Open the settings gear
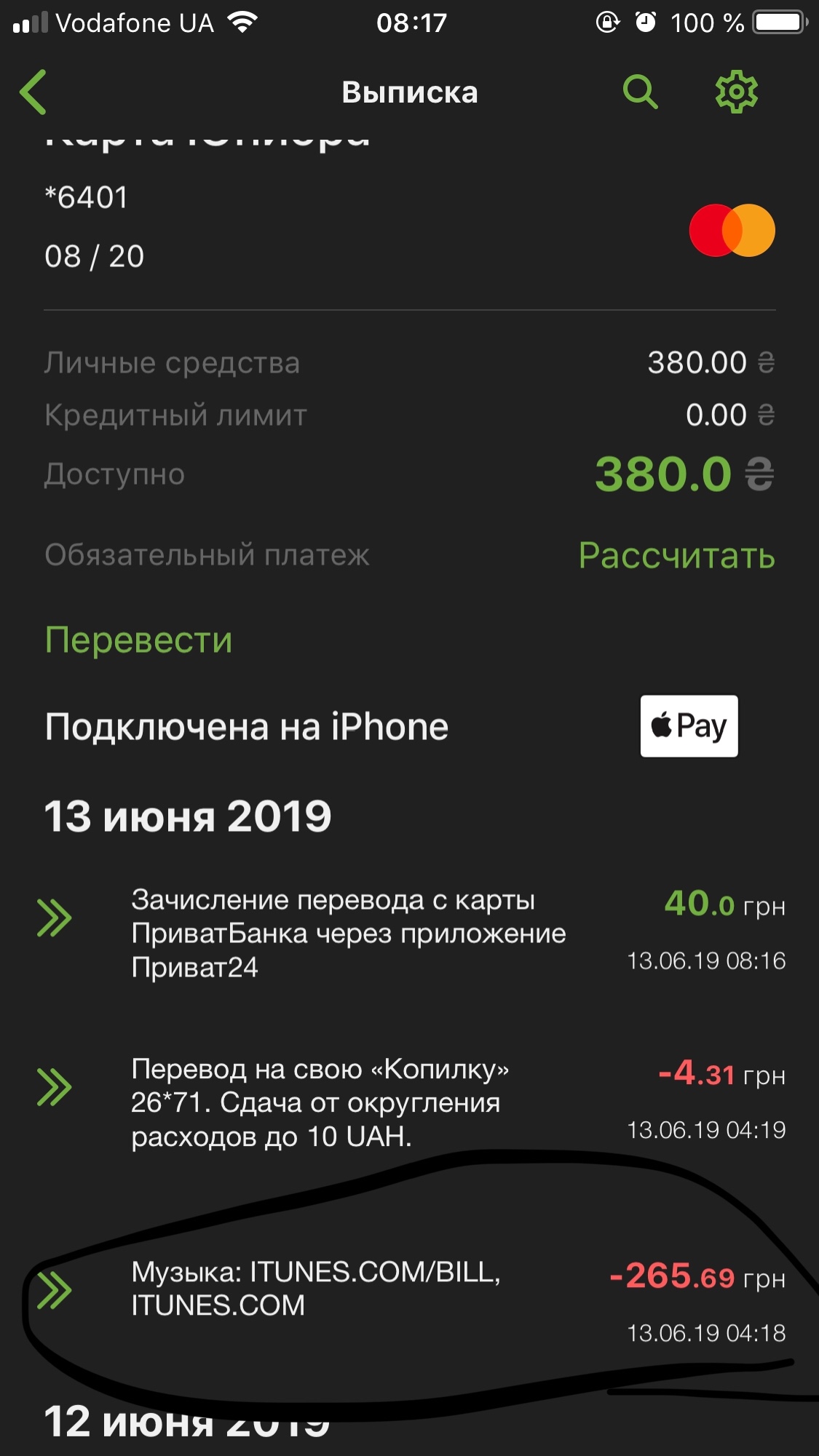The image size is (819, 1456). [x=736, y=92]
